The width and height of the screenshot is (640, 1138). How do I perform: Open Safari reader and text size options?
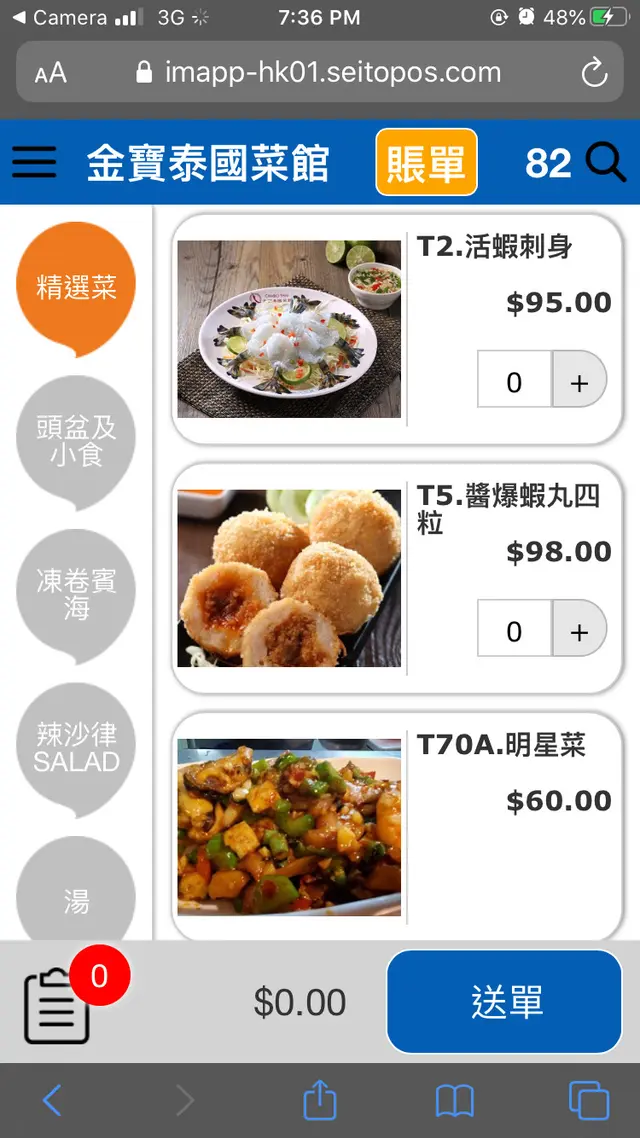pos(50,73)
